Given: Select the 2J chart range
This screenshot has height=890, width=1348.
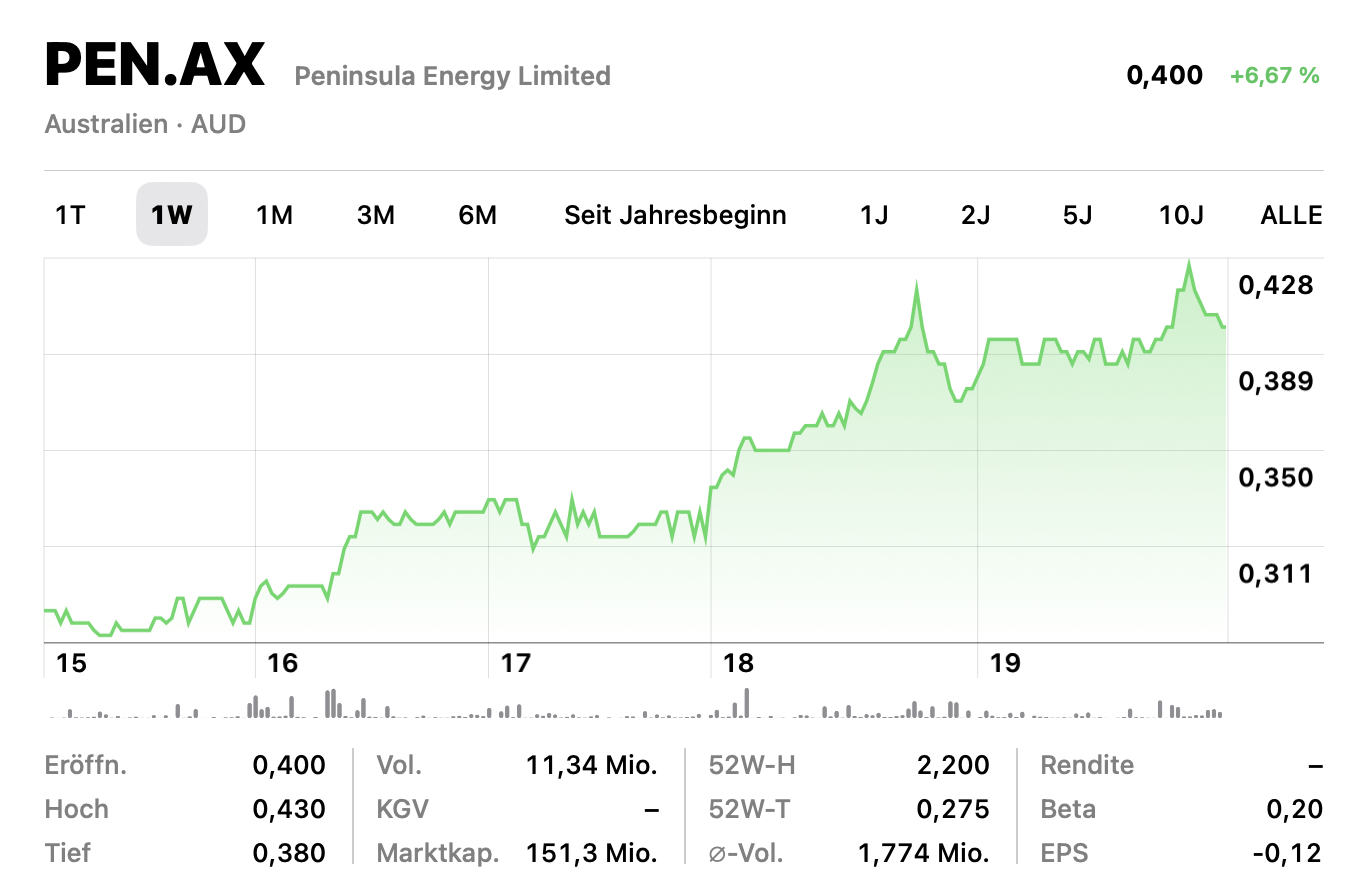Looking at the screenshot, I should (975, 215).
